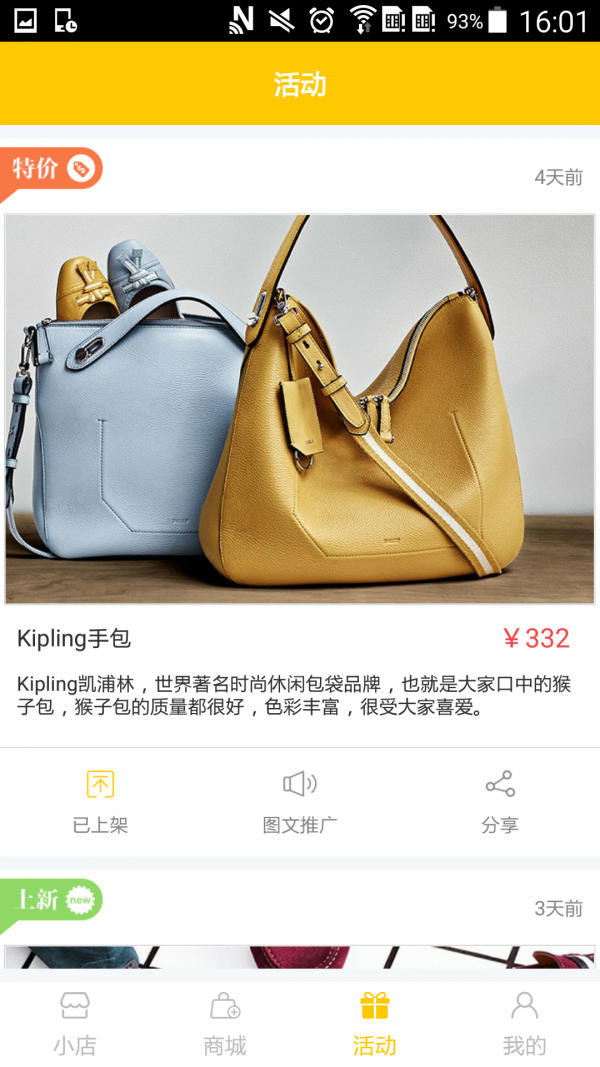Open the Kipling手包 product image
This screenshot has width=600, height=1067.
tap(300, 409)
